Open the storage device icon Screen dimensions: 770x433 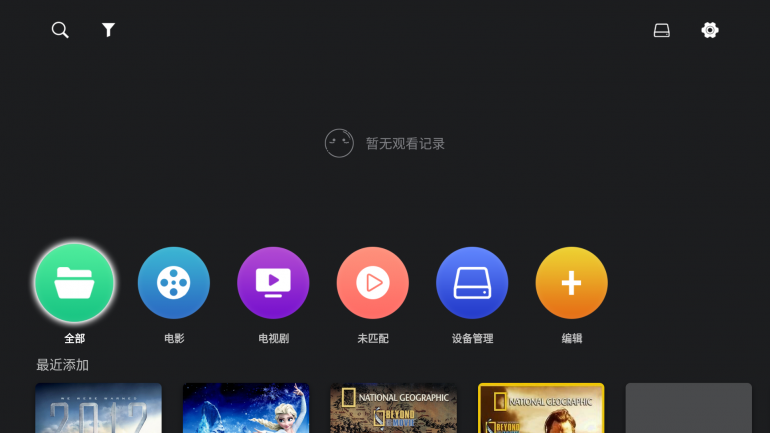coord(661,30)
